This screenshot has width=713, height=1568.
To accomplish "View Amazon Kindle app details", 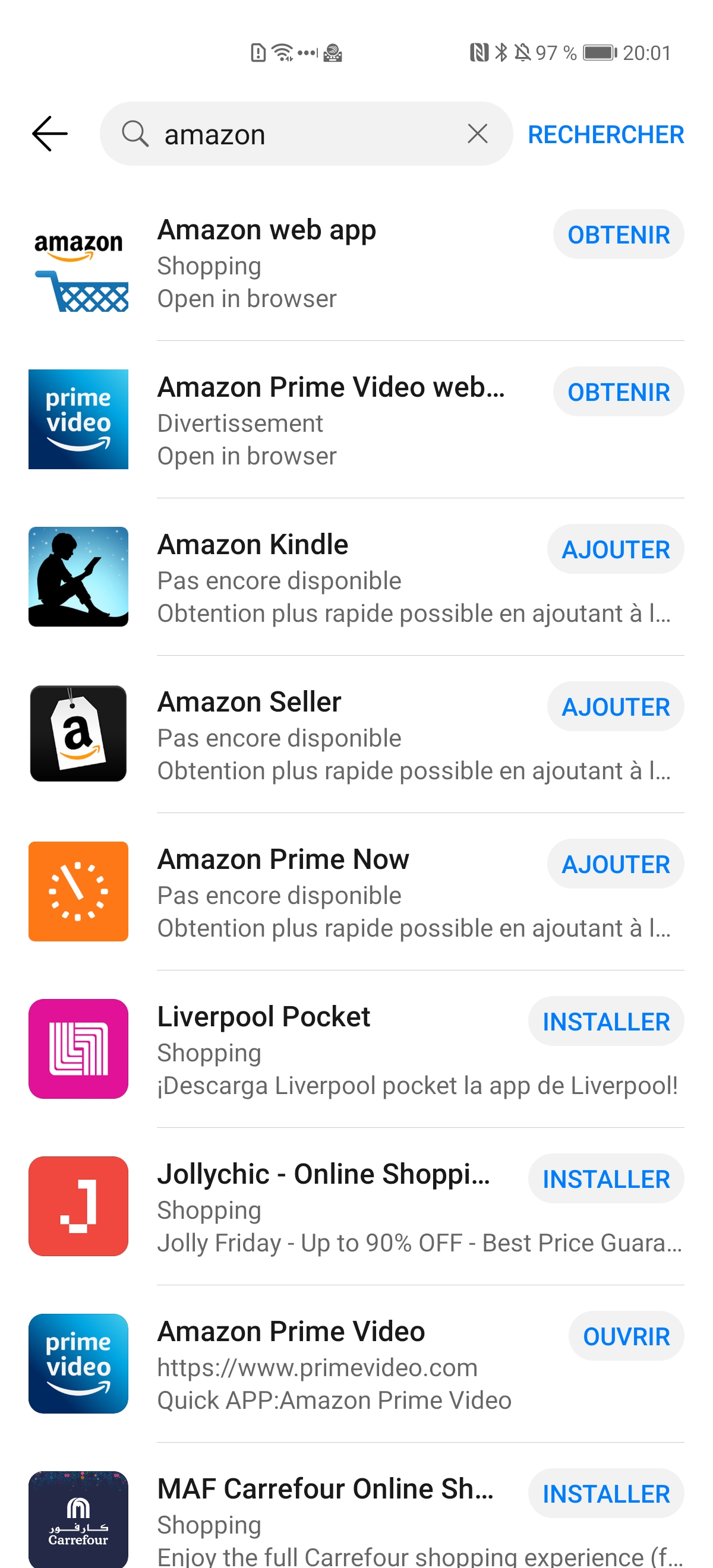I will (252, 545).
